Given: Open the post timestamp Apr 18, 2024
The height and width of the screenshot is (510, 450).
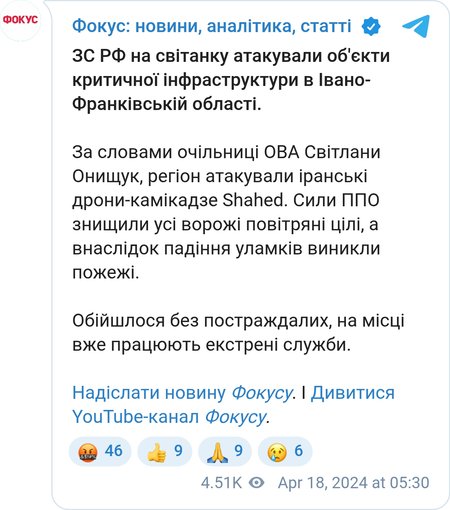Looking at the screenshot, I should point(354,483).
